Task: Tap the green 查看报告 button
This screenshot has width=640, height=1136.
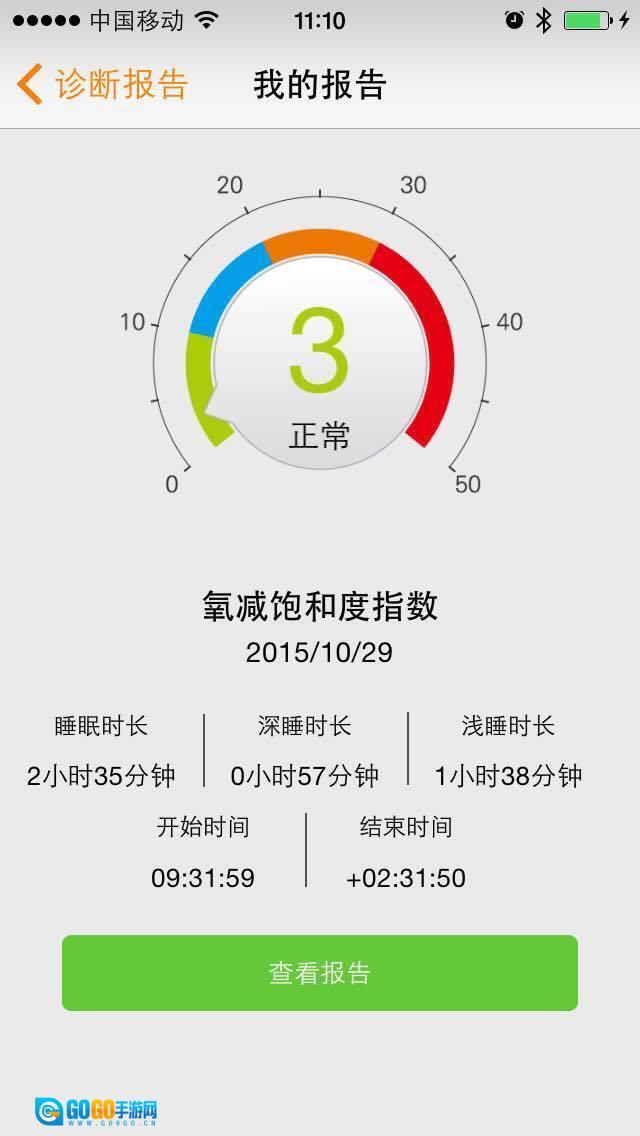Action: (x=320, y=973)
